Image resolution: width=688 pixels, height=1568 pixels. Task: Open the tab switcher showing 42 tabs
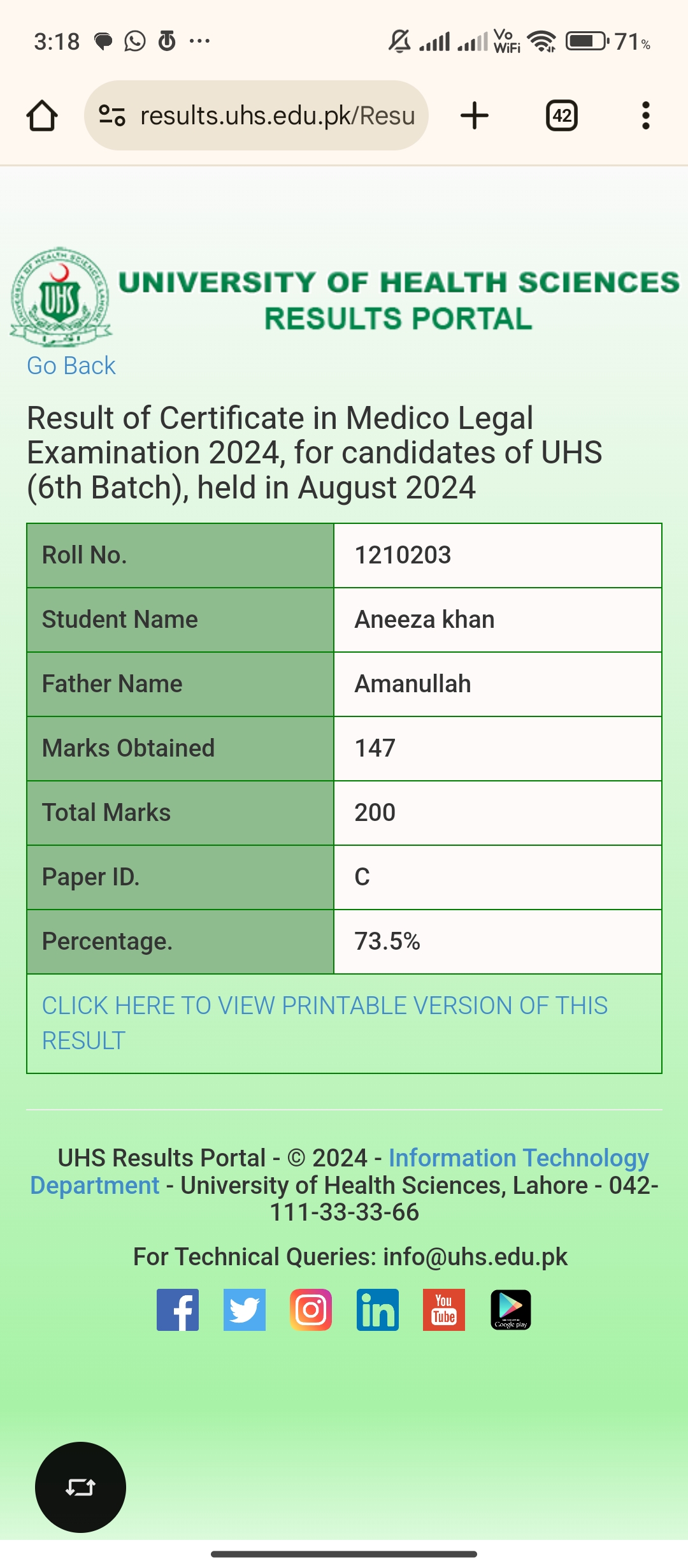click(x=562, y=115)
